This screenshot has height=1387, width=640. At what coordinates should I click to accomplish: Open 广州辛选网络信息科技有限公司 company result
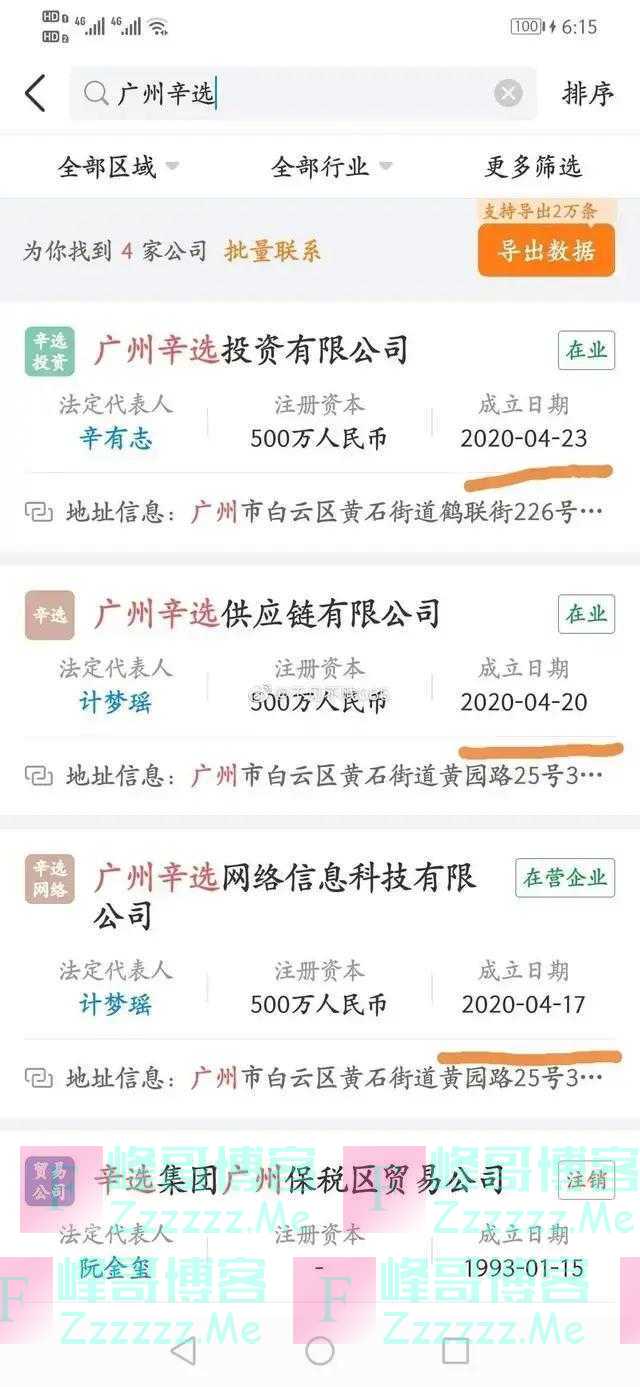(x=285, y=878)
